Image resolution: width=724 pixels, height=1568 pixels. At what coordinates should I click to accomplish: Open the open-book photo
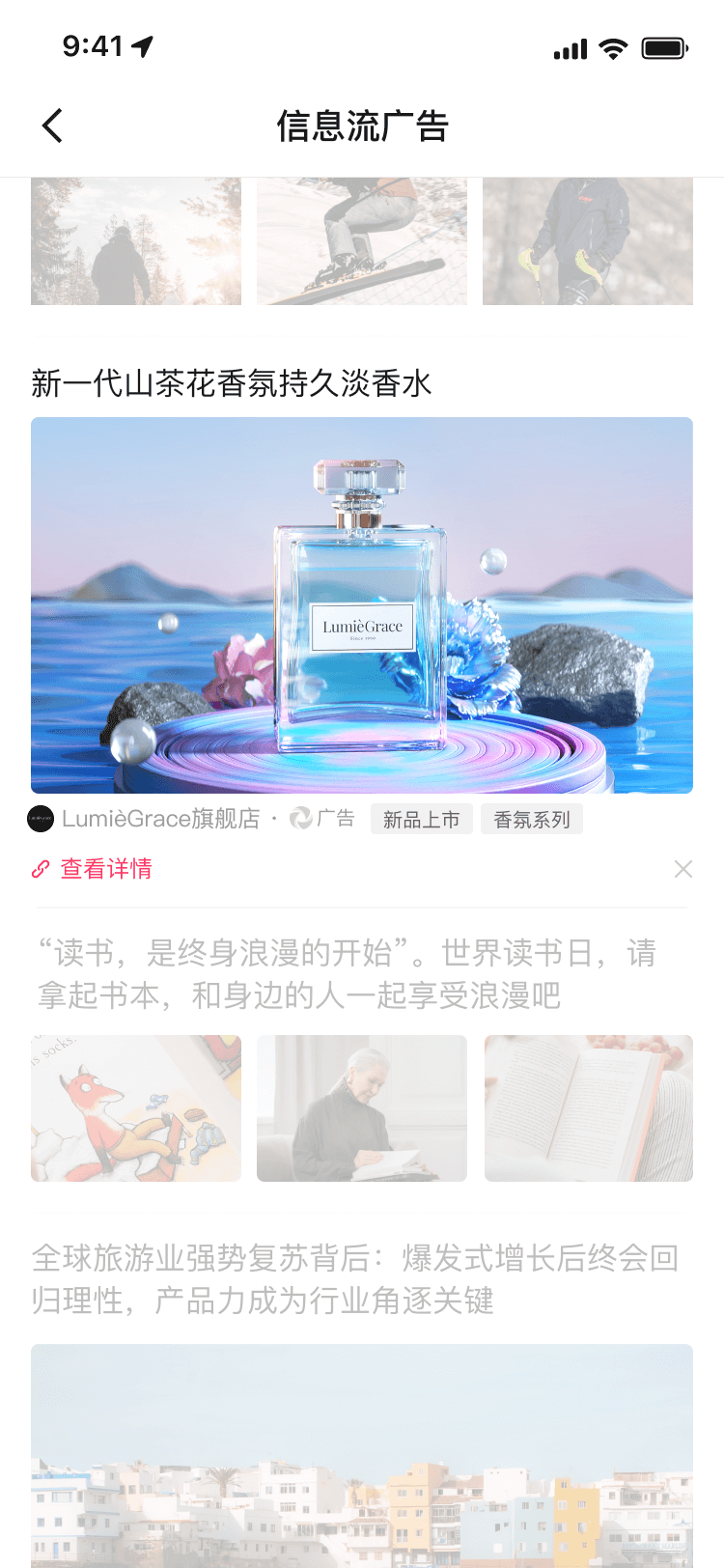click(x=589, y=1108)
